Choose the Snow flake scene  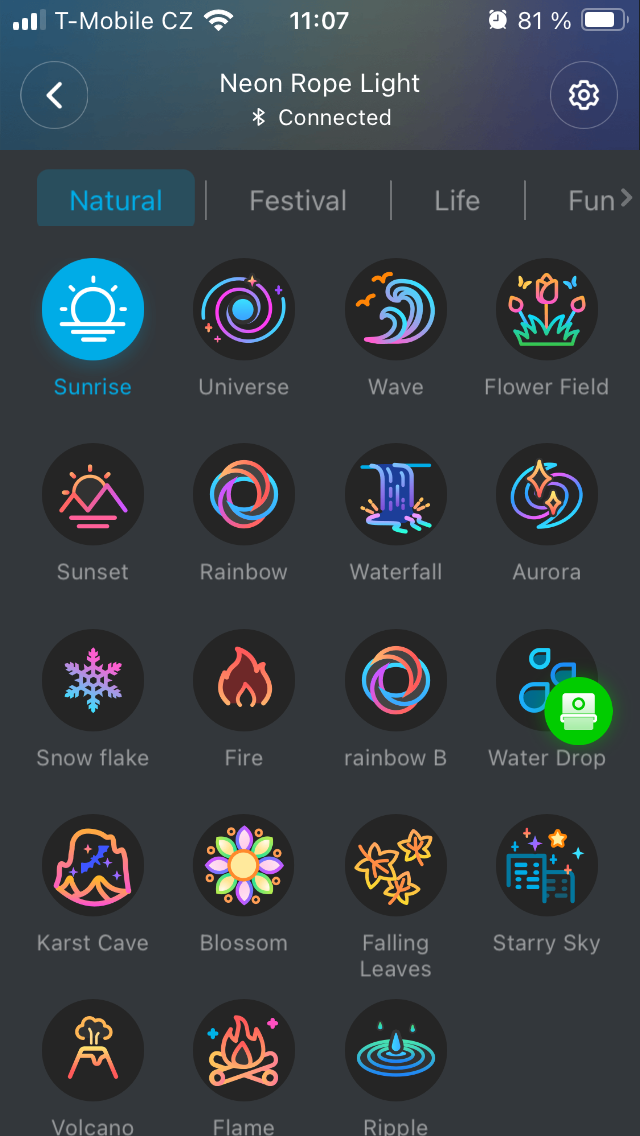[93, 680]
